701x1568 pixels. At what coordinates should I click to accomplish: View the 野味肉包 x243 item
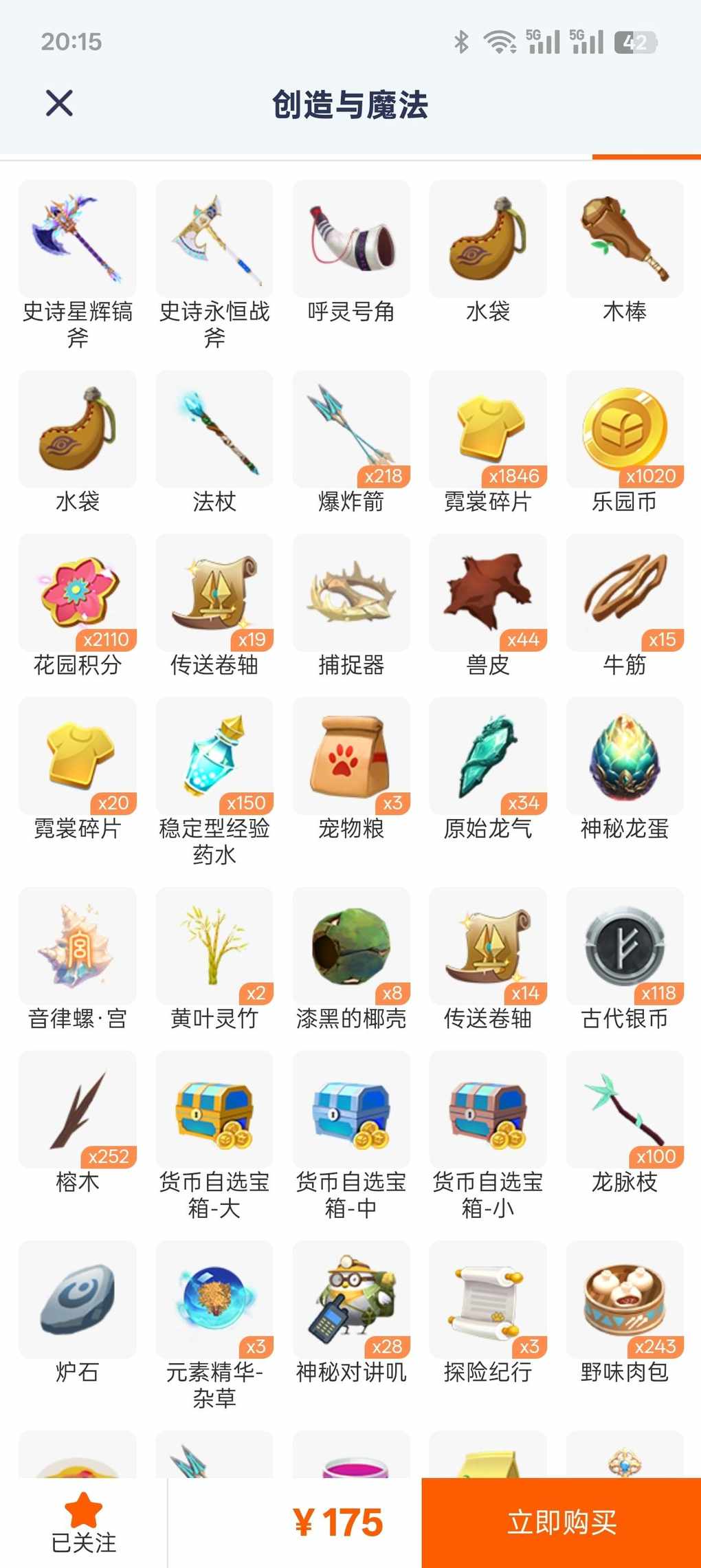click(x=625, y=1300)
